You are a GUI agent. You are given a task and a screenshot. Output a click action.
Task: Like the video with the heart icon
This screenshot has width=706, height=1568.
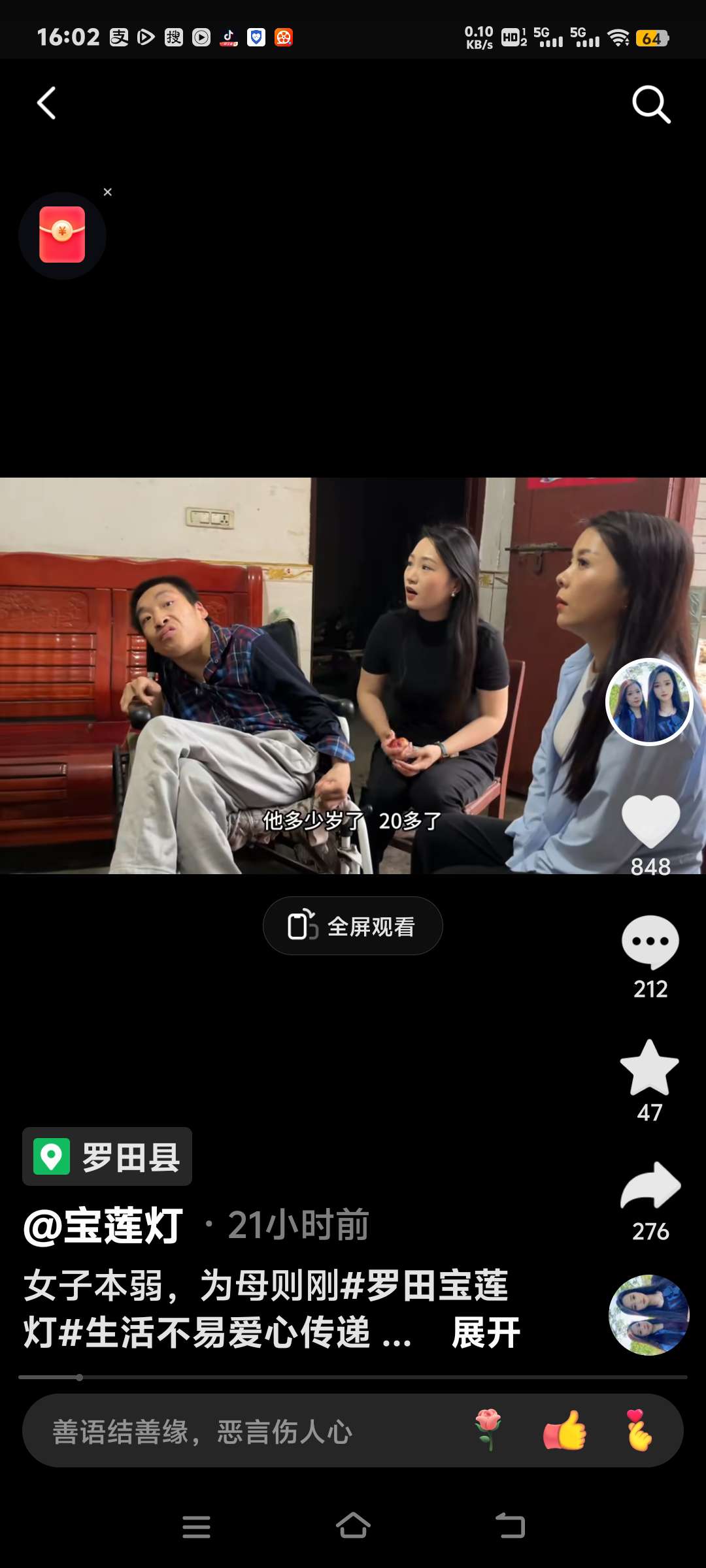[650, 821]
